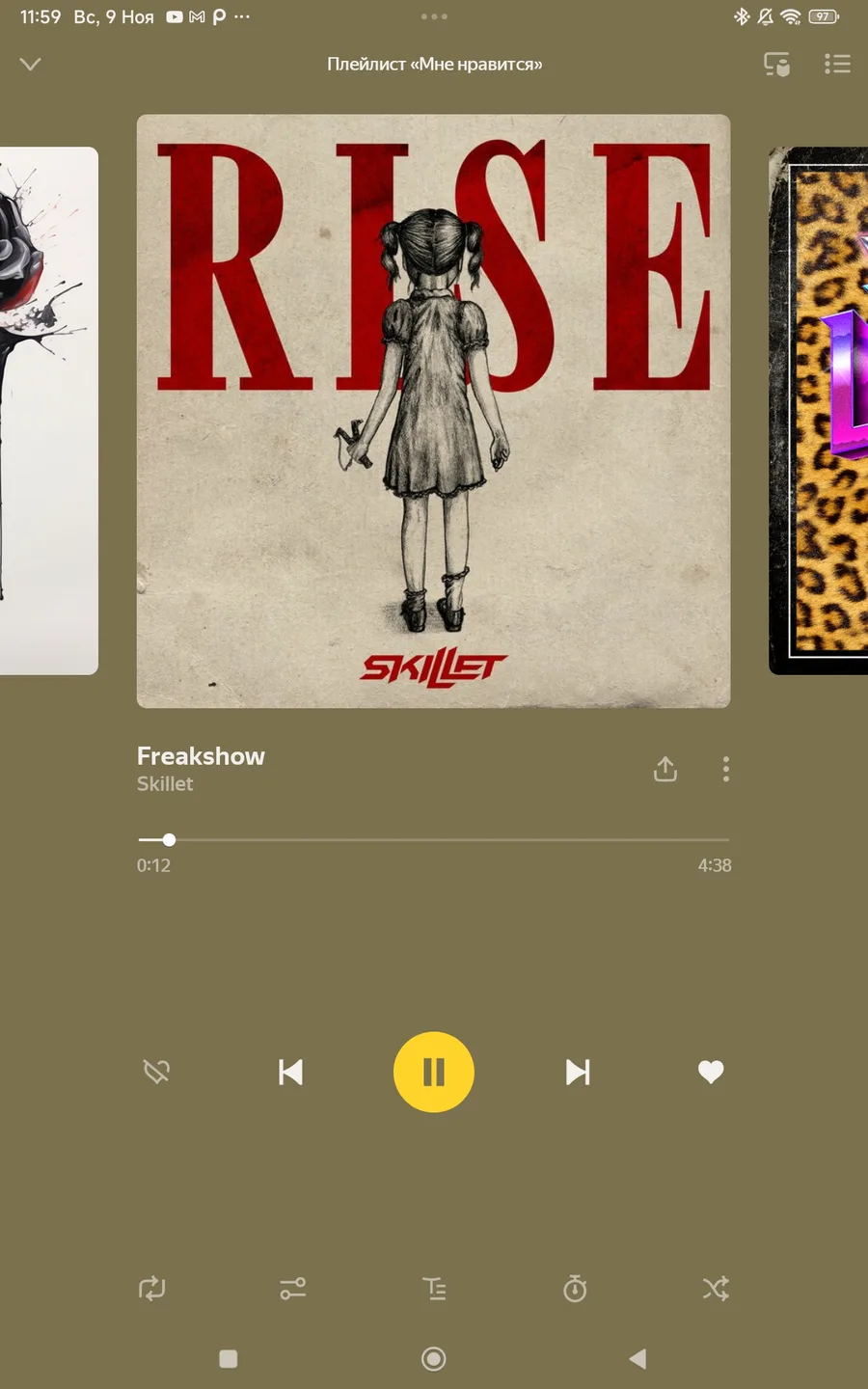Open the cast-to-device icon
The image size is (868, 1389).
pyautogui.click(x=776, y=65)
